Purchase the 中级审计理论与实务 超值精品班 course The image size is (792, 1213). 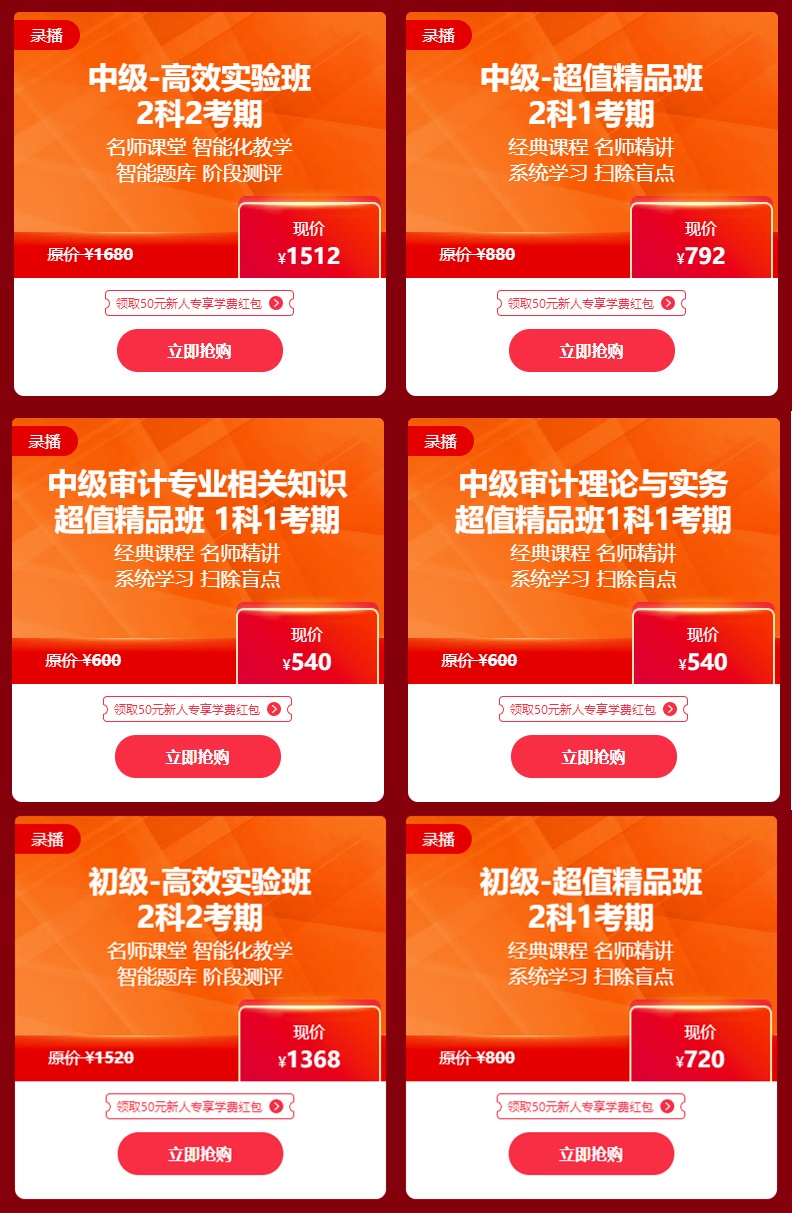pyautogui.click(x=593, y=757)
